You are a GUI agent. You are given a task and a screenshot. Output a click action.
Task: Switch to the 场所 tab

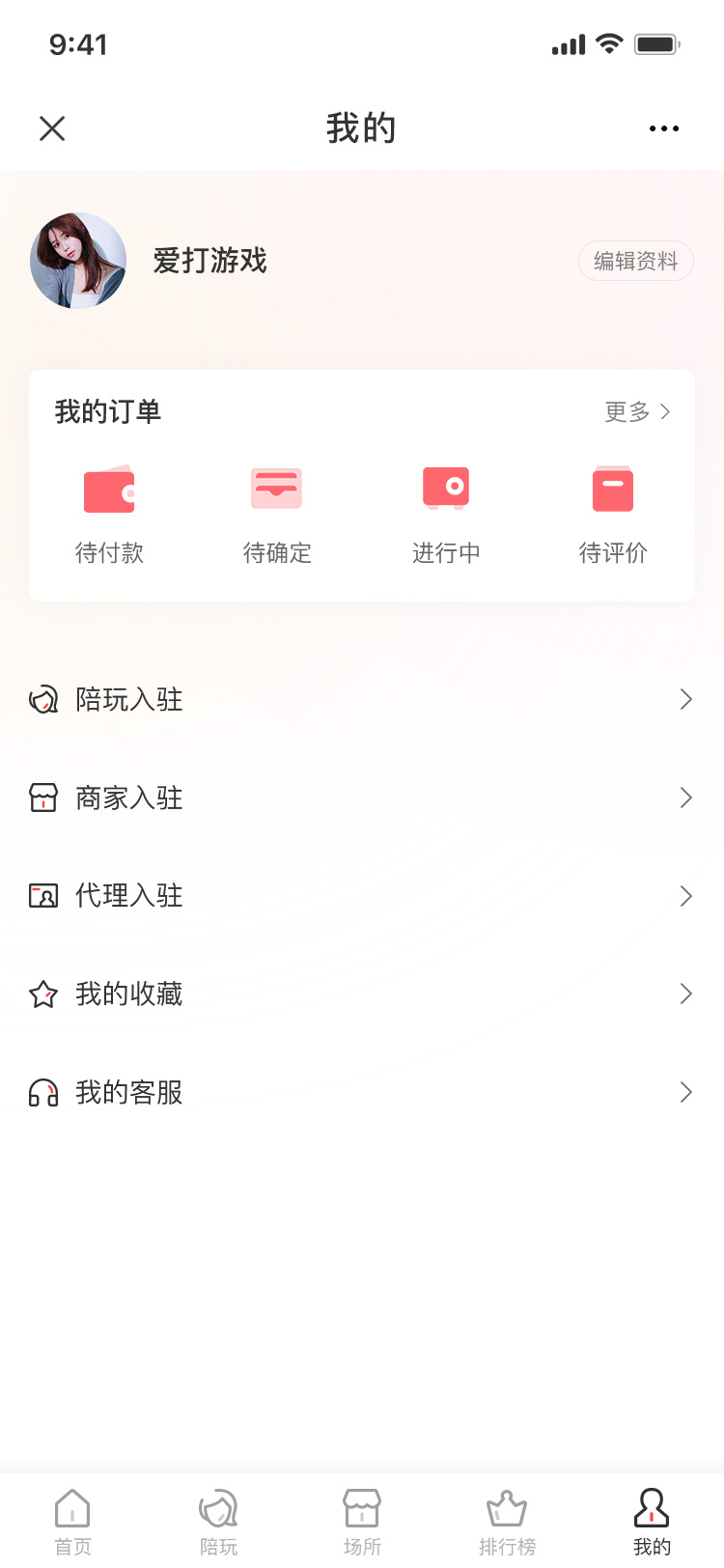(362, 1522)
